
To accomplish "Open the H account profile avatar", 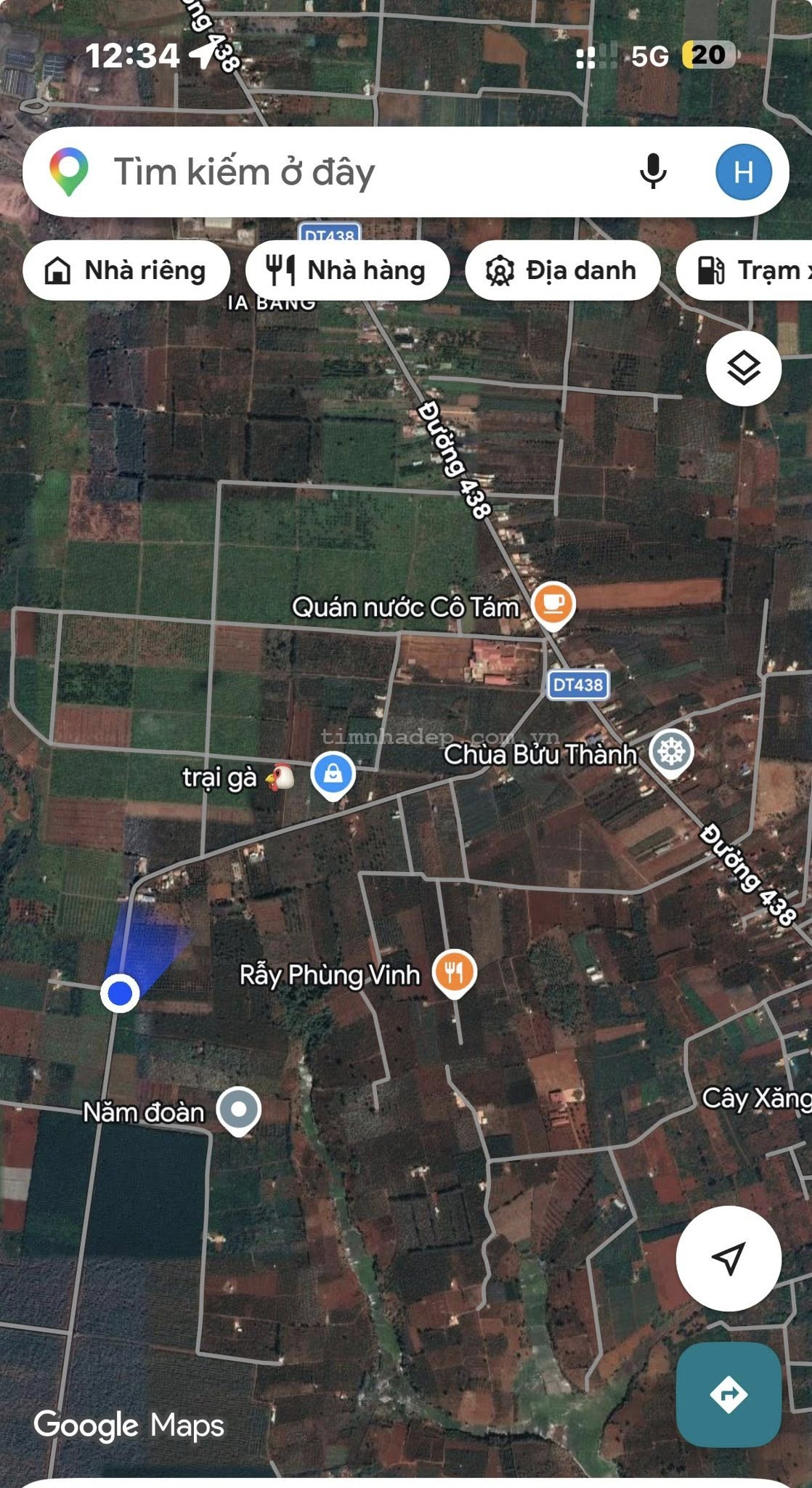I will (743, 172).
